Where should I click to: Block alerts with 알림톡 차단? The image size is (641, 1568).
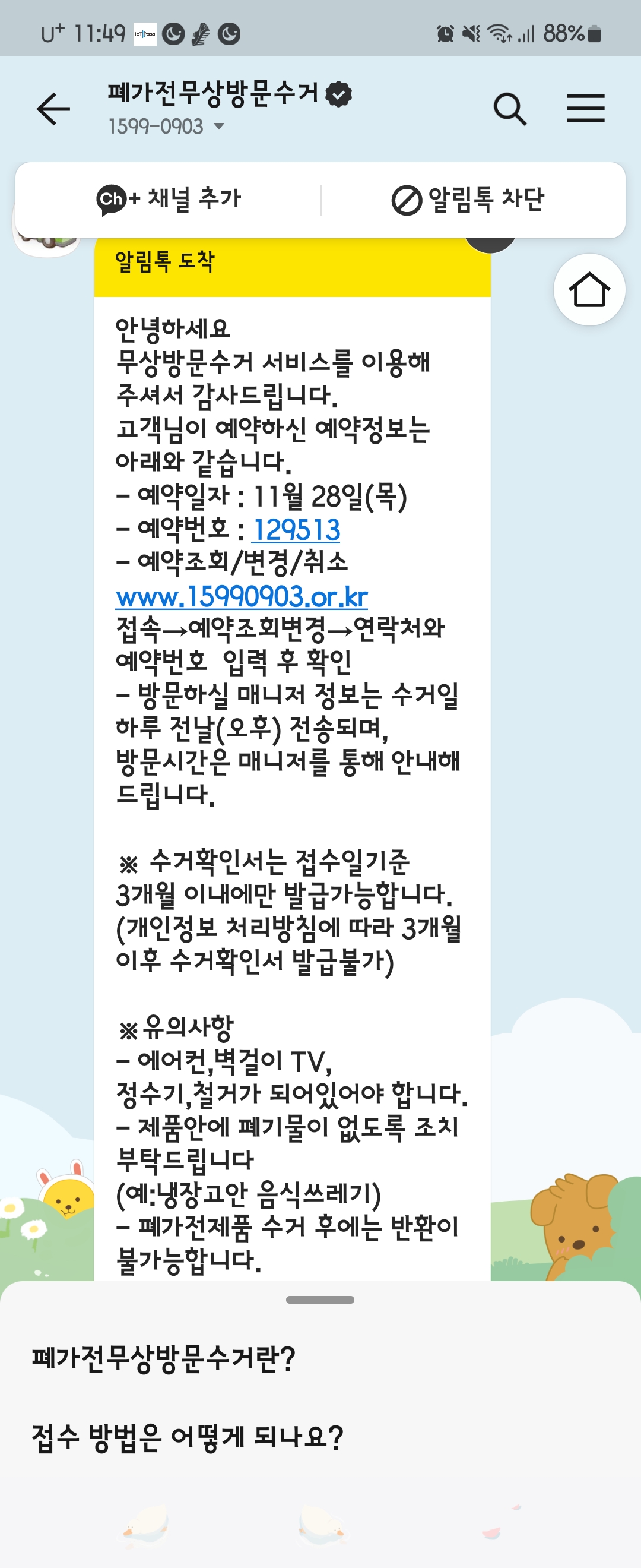(x=468, y=200)
